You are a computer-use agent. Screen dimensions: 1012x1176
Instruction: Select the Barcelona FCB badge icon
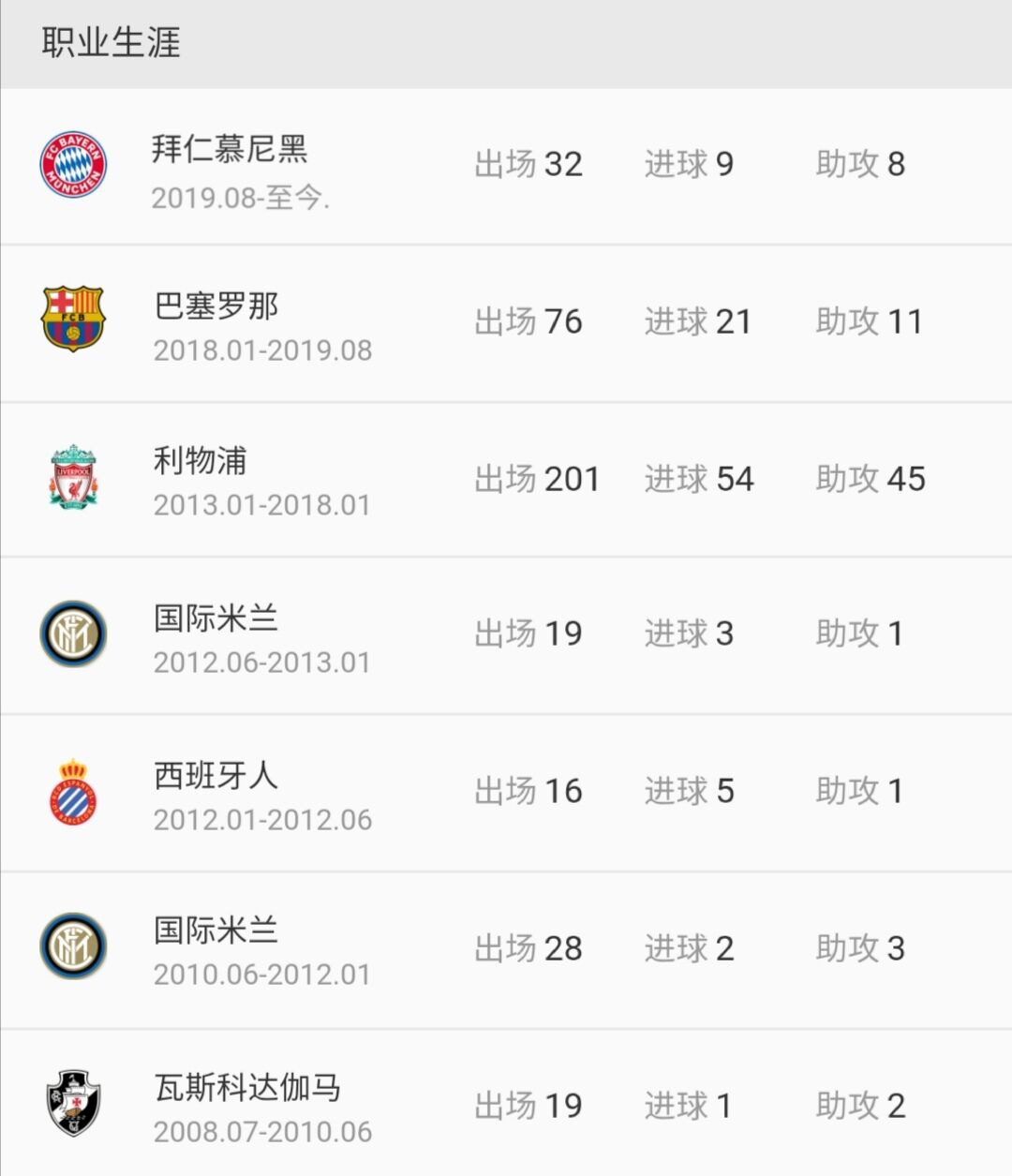70,320
